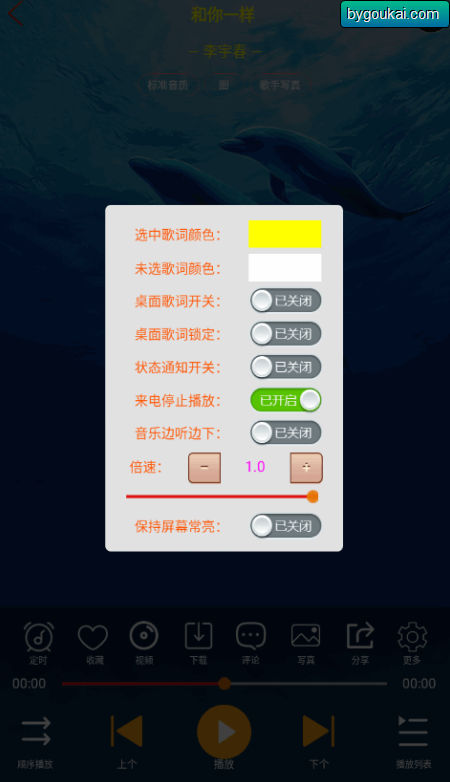Turn on the 桌面歌词锁定 switch

point(285,334)
